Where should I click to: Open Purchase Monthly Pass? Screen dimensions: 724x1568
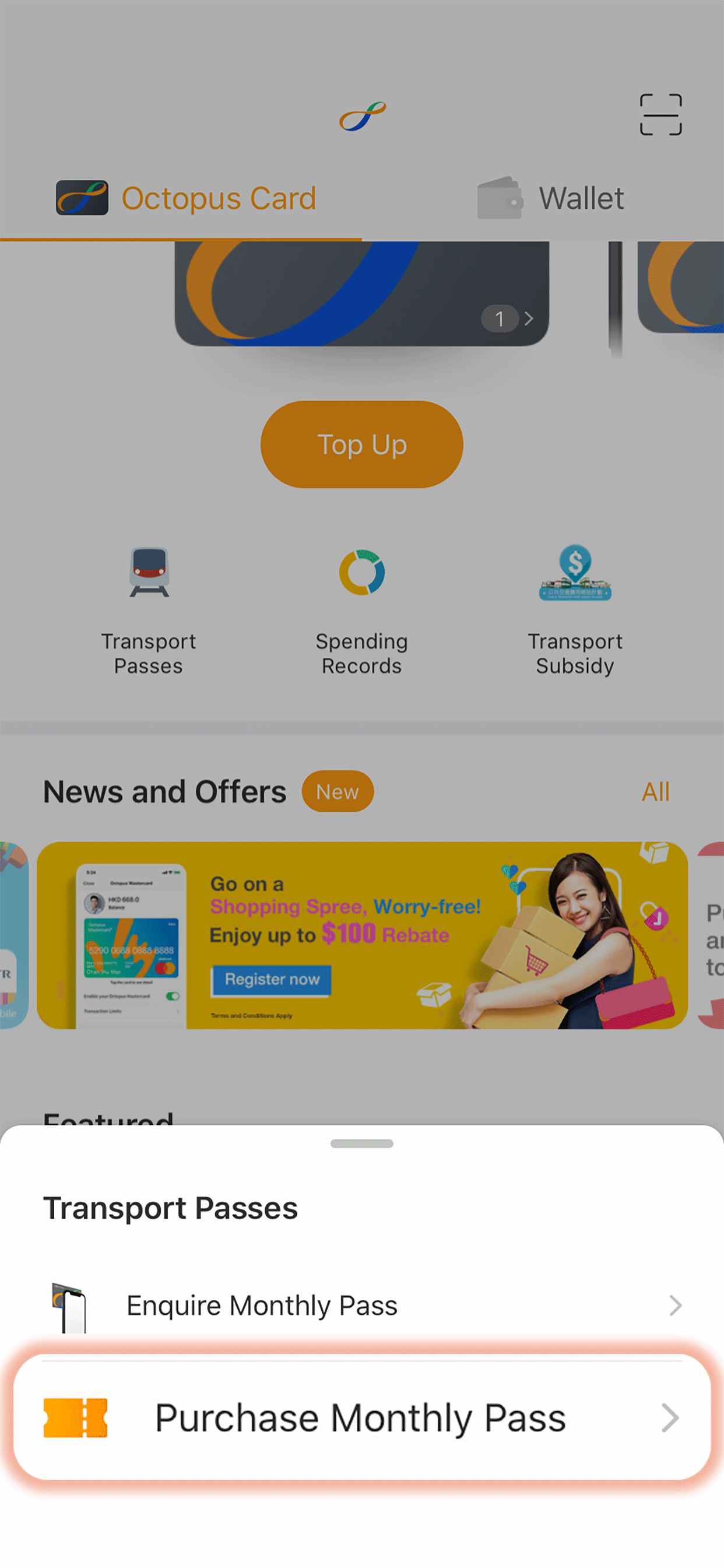361,1418
